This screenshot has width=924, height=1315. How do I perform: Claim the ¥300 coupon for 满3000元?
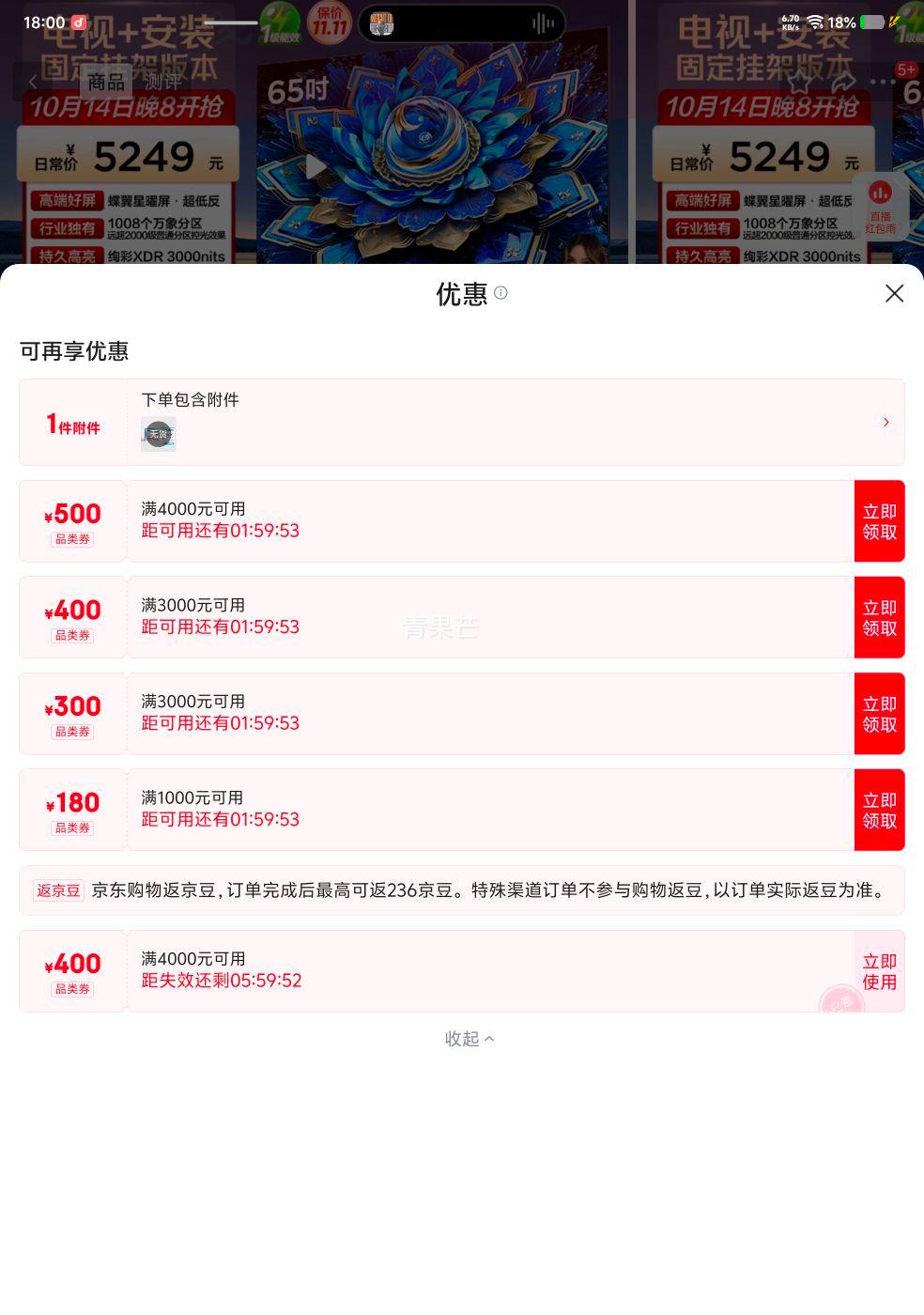click(x=879, y=714)
